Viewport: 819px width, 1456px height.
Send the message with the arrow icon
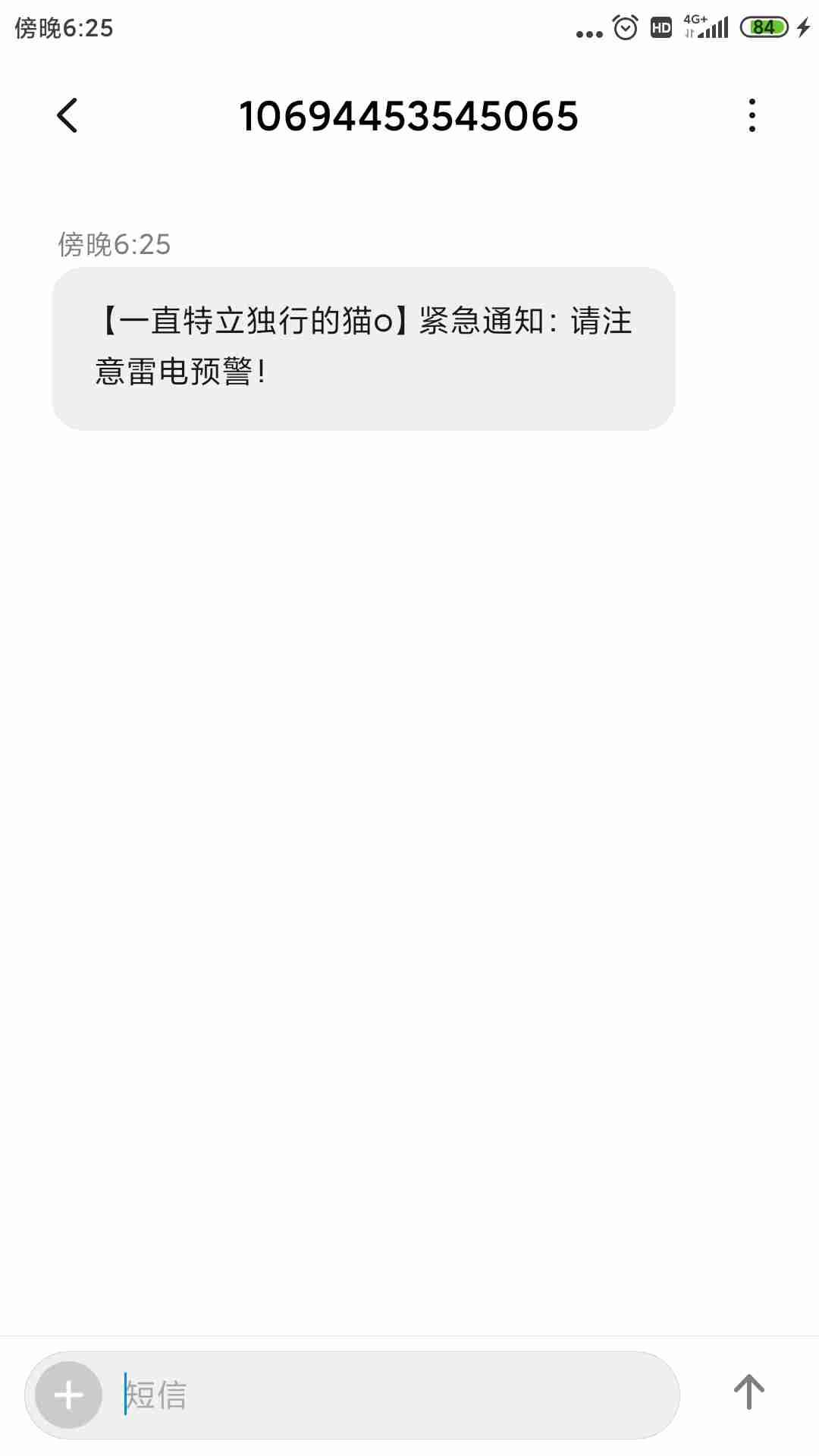(748, 1392)
